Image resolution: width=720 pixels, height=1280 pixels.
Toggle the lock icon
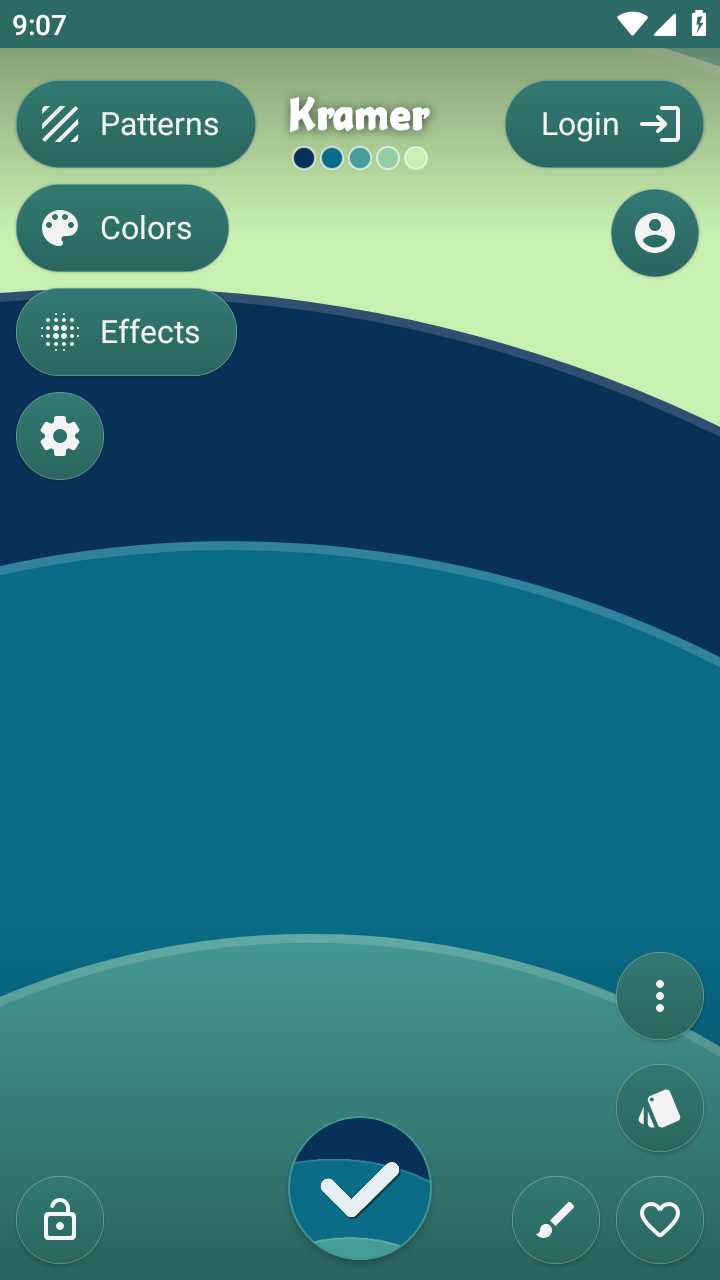60,1220
